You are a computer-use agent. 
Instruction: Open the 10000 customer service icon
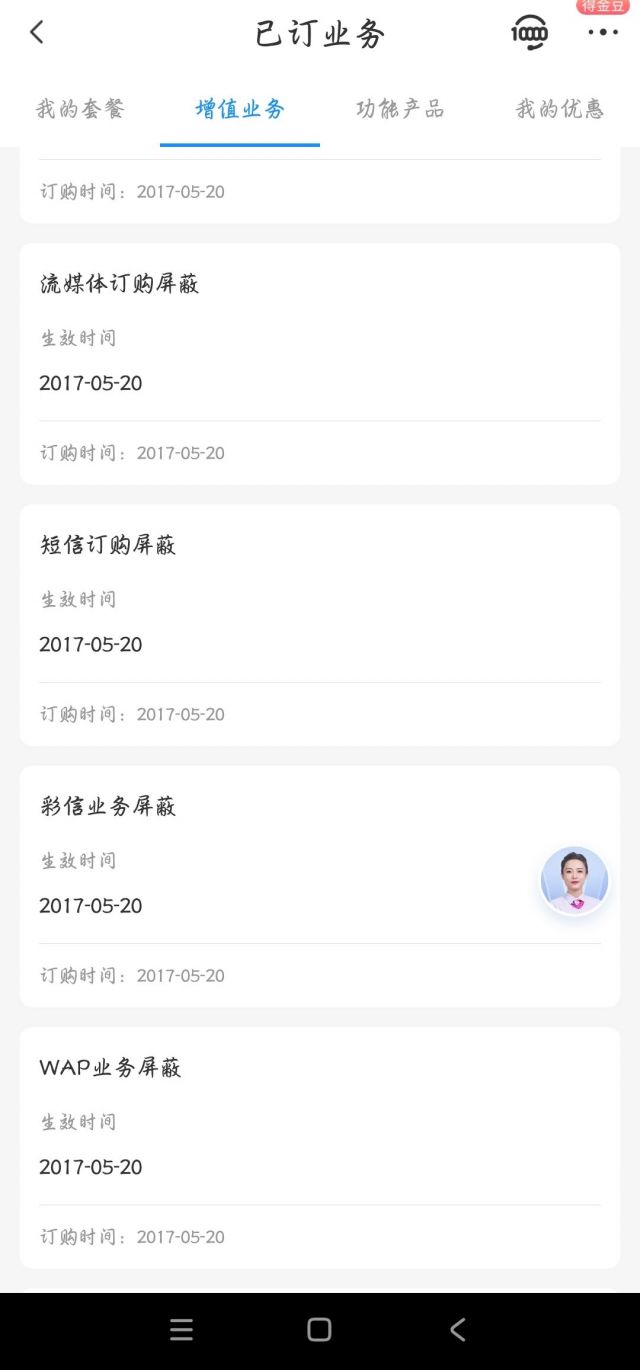pyautogui.click(x=529, y=33)
